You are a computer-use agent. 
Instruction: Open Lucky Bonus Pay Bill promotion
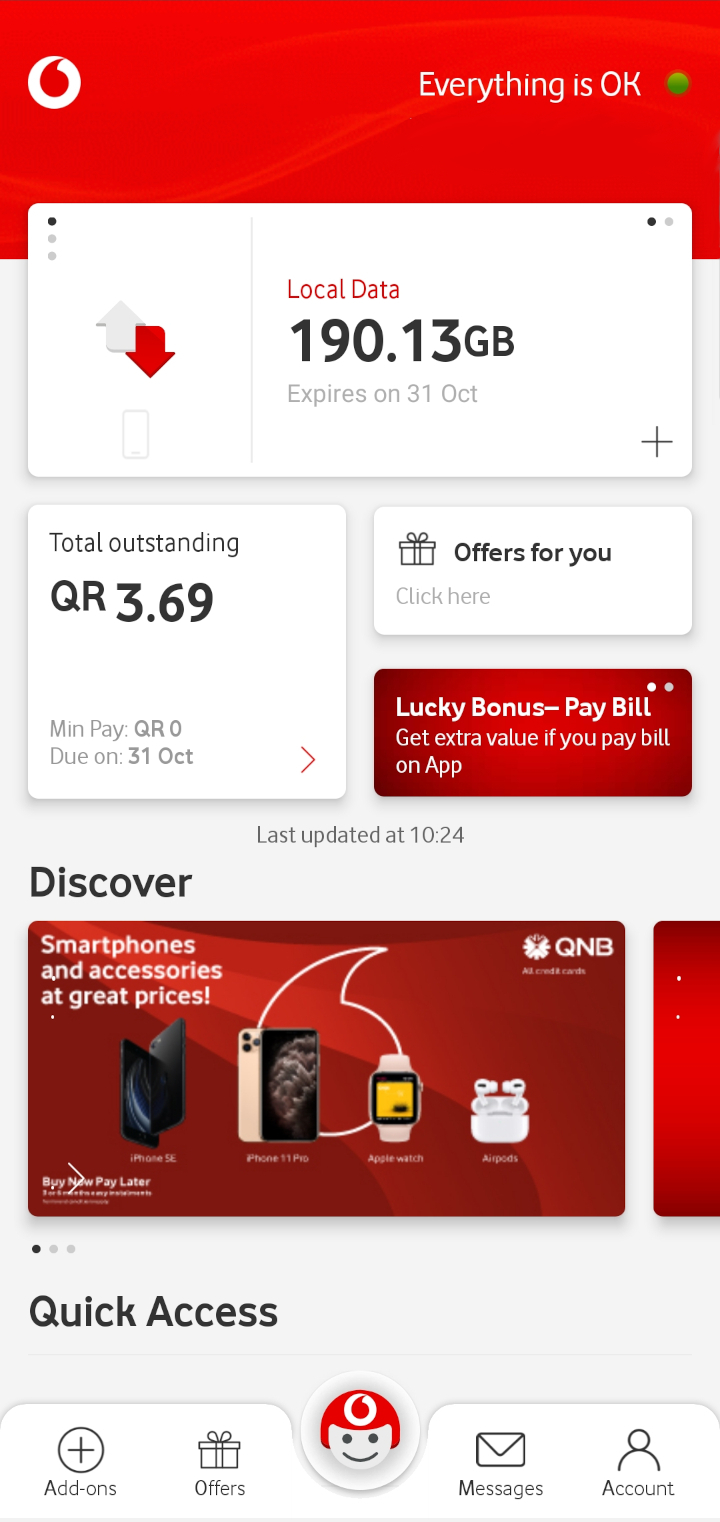coord(532,733)
